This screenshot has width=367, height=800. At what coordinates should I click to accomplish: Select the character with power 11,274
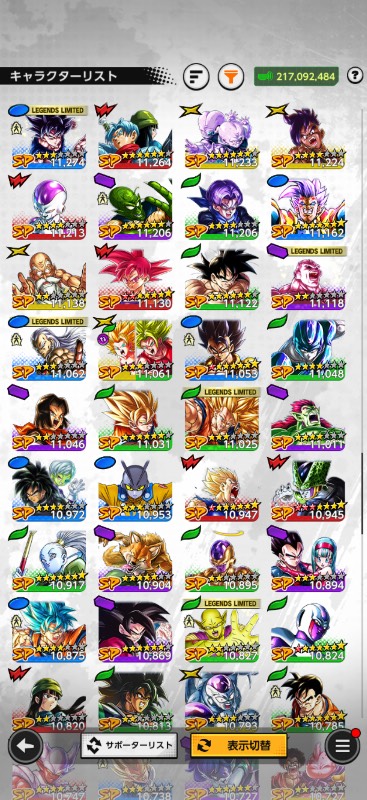(x=49, y=137)
